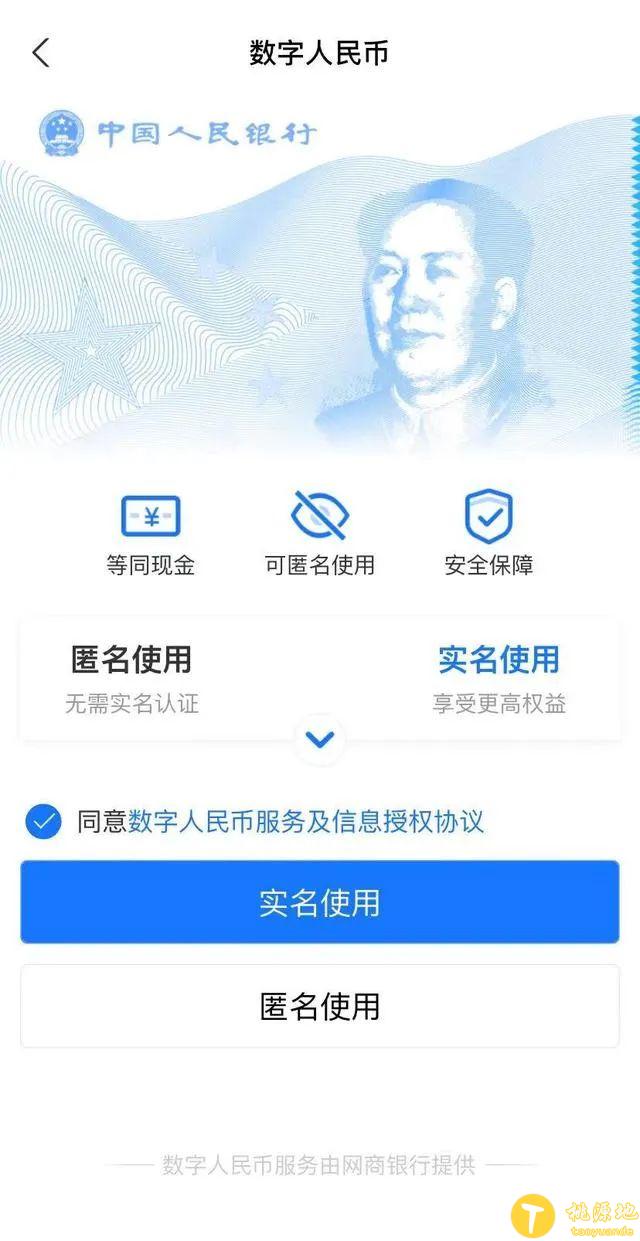Screen dimensions: 640x1241
Task: Expand the usage comparison chevron
Action: pyautogui.click(x=320, y=740)
